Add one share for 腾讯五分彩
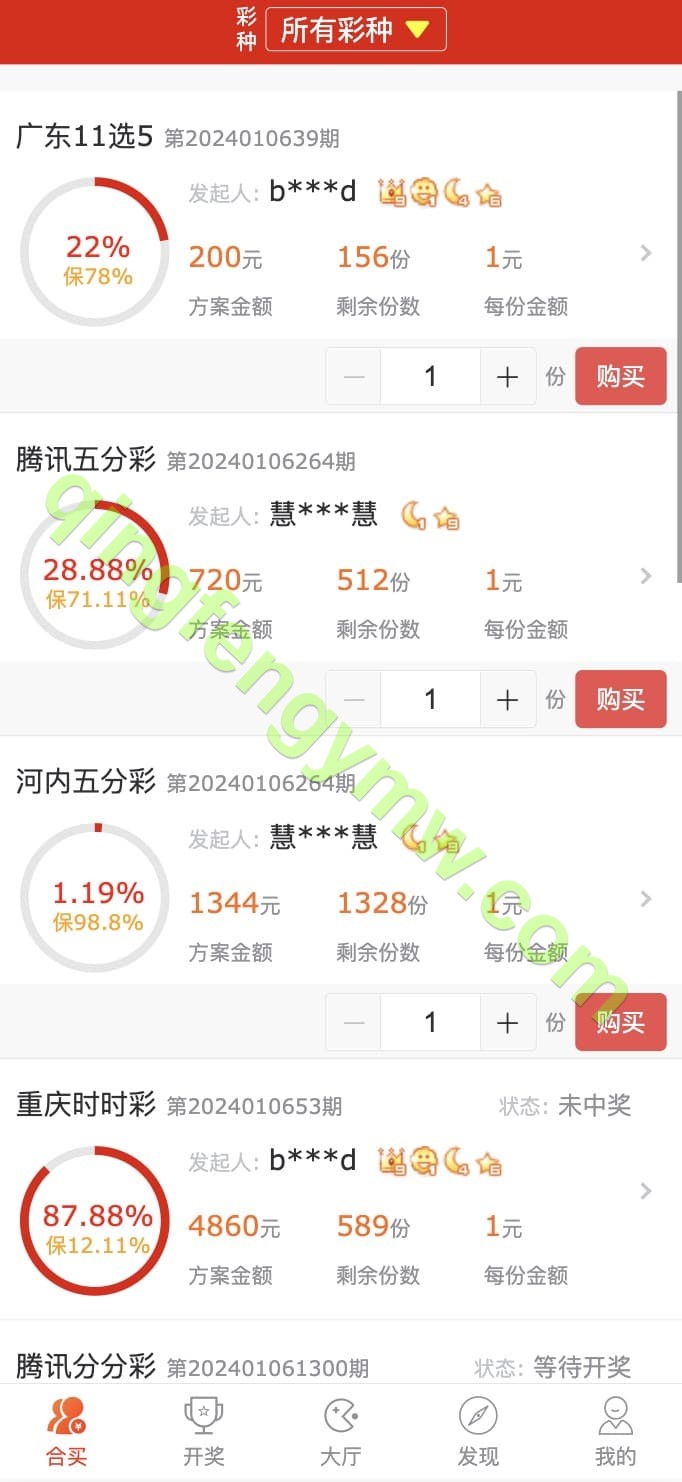The width and height of the screenshot is (682, 1482). click(x=507, y=699)
